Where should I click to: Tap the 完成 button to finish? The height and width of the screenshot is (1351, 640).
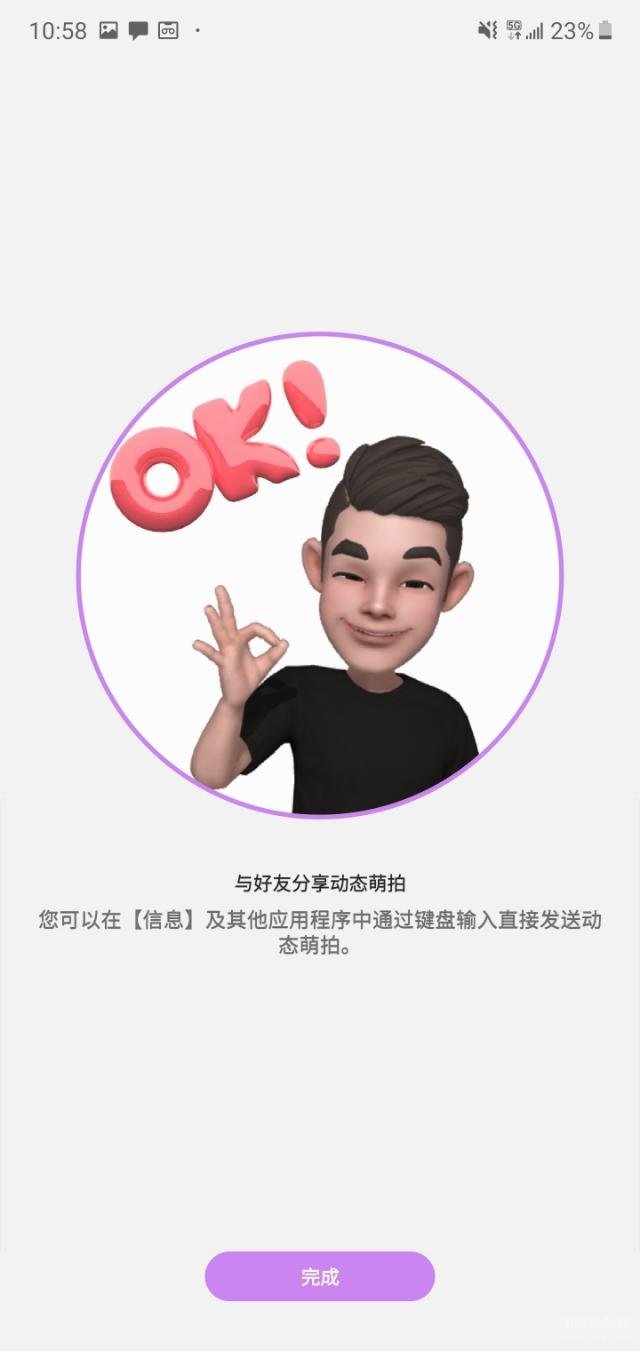[x=320, y=1276]
